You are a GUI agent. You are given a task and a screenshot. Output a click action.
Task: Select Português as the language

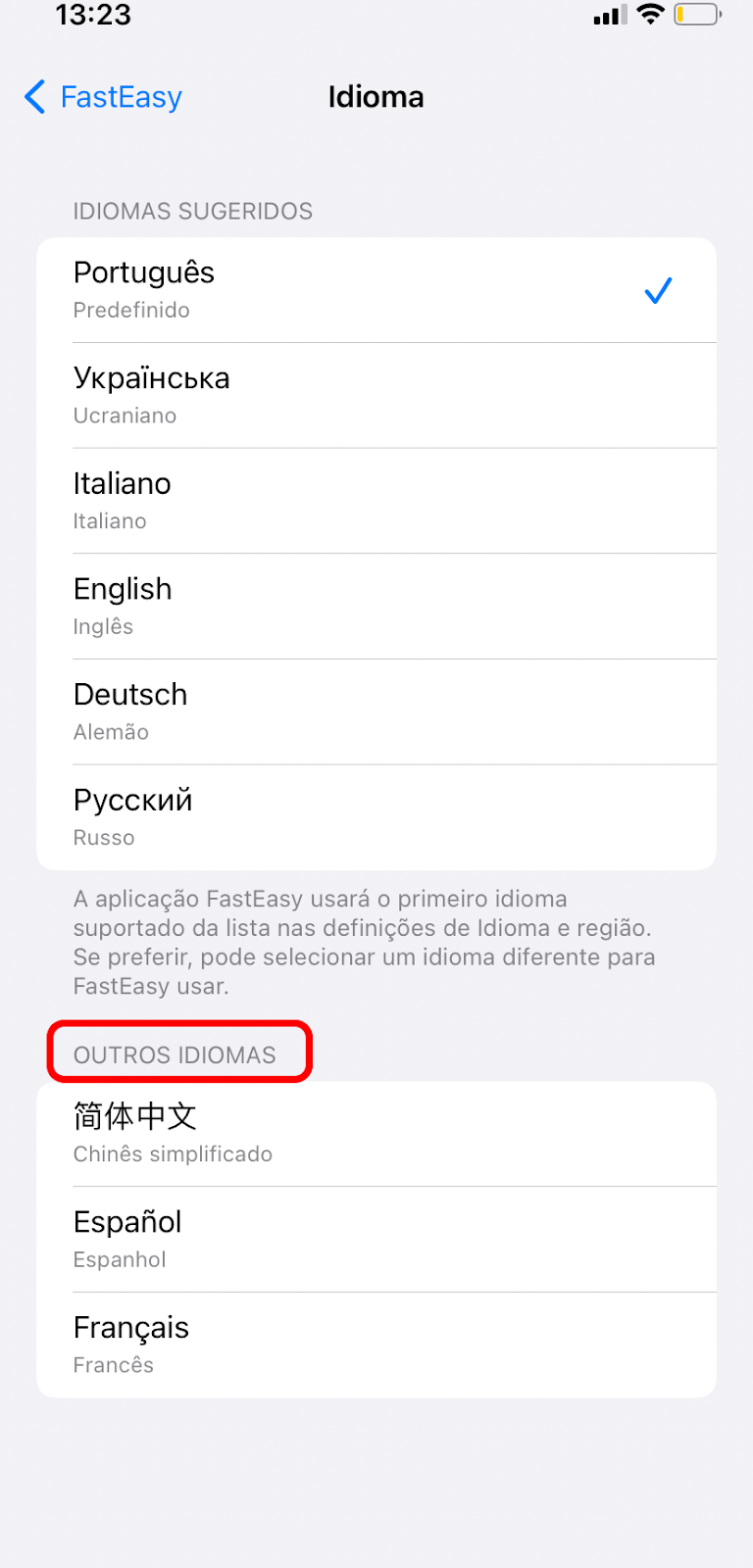(x=376, y=290)
